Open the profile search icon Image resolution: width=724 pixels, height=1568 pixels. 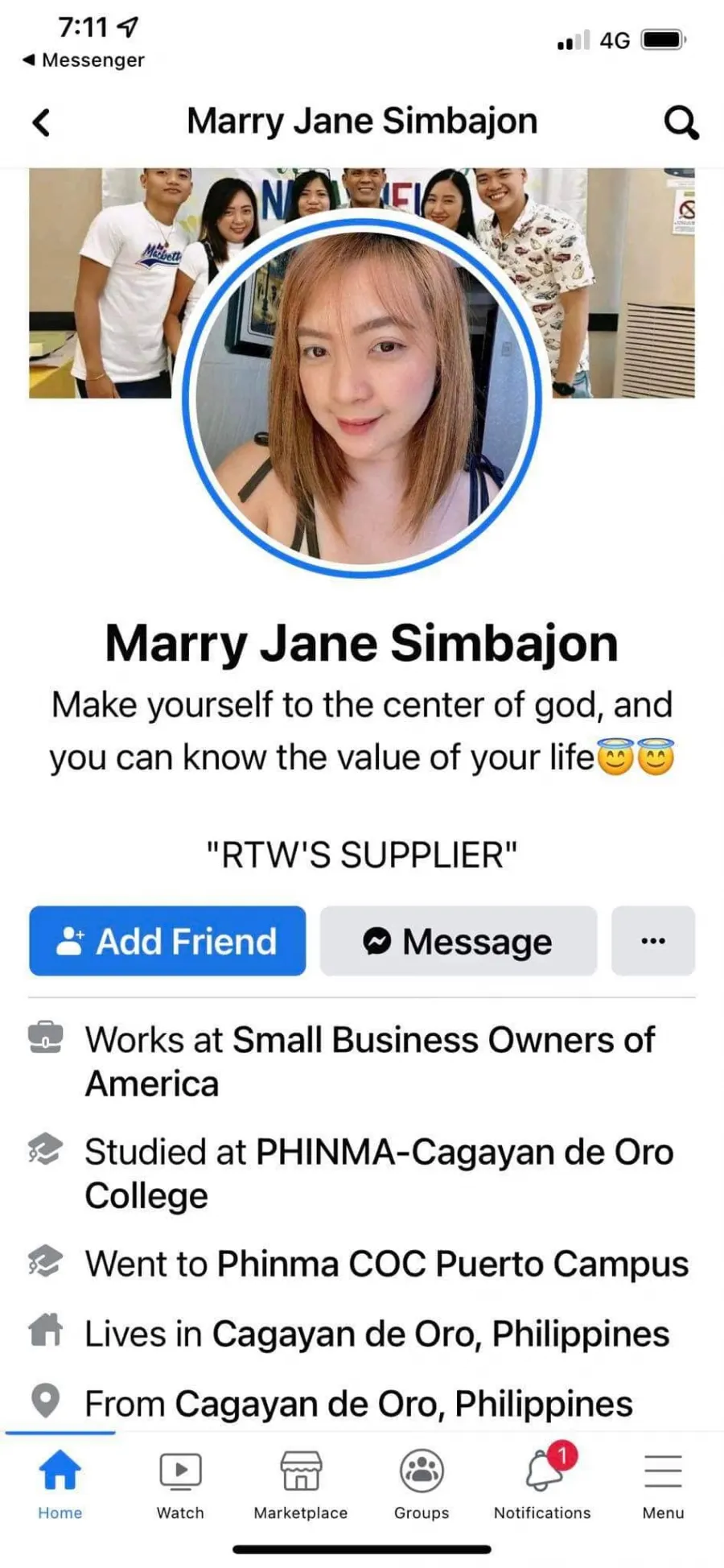(681, 122)
